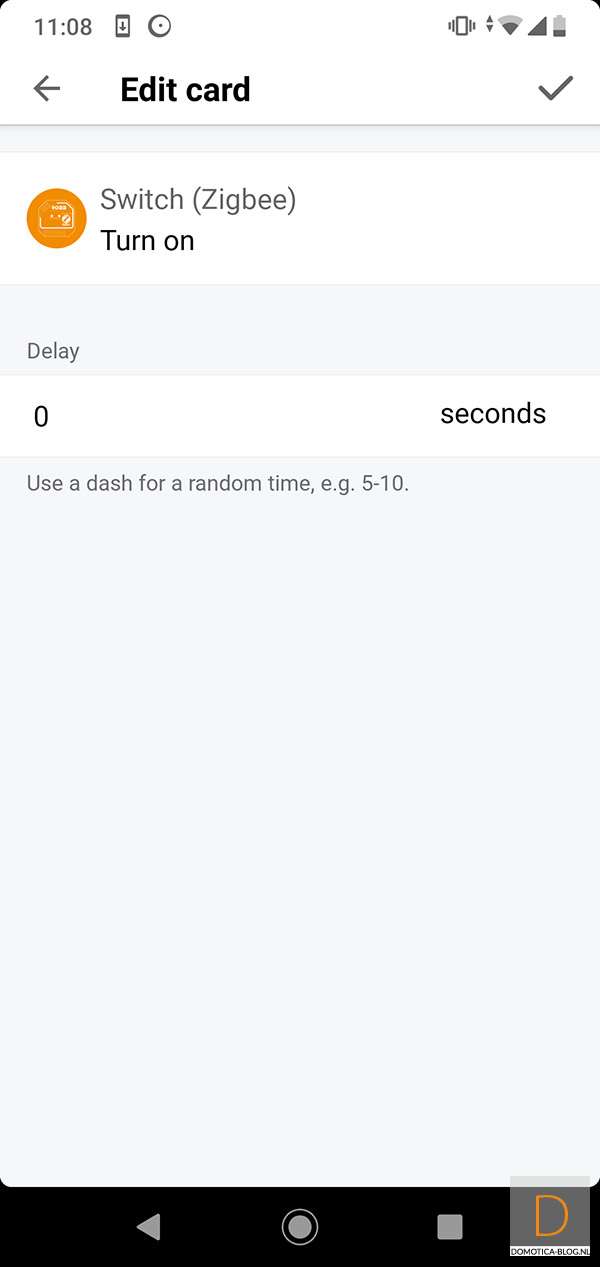Screen dimensions: 600x1267
Task: Tap the delay value field showing 0
Action: tap(200, 416)
